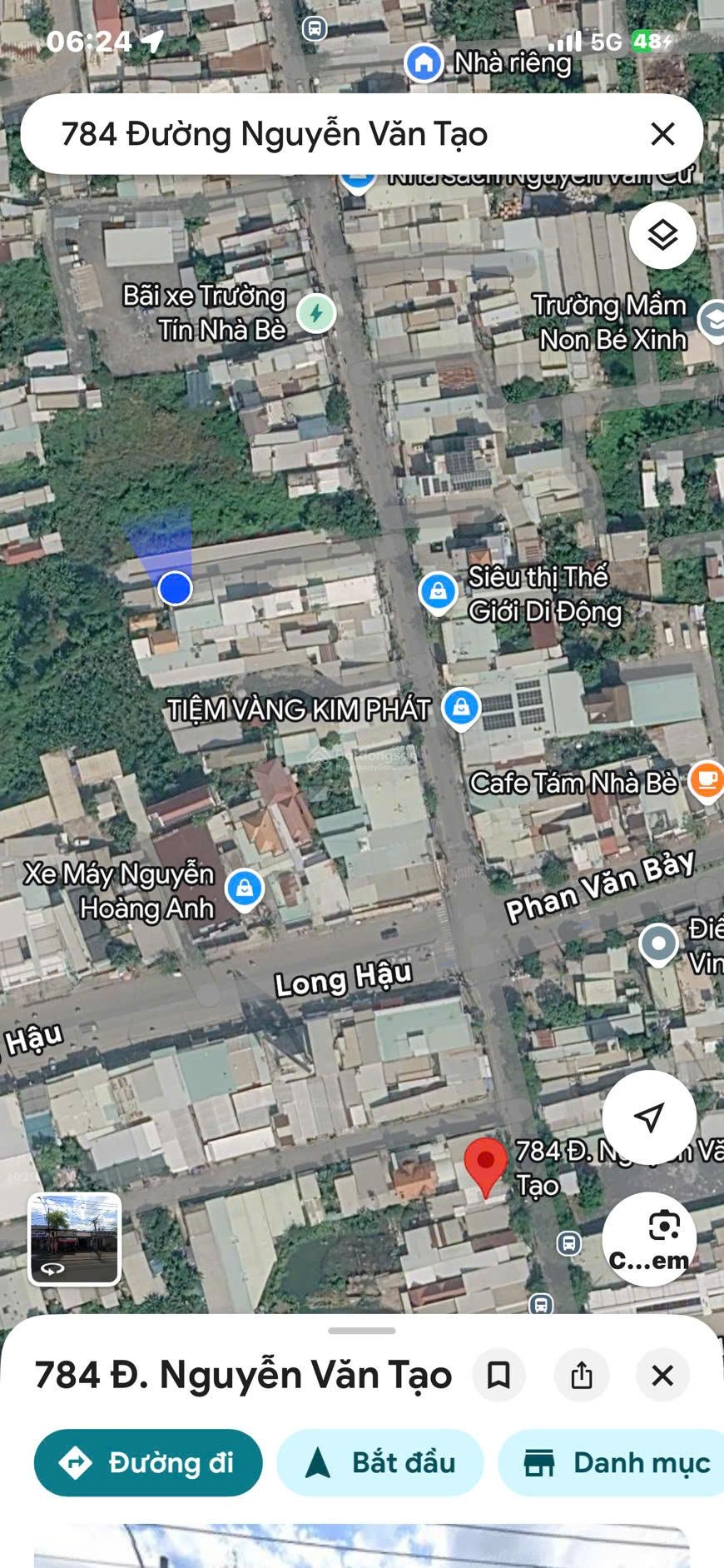The width and height of the screenshot is (724, 1568).
Task: Open Nhà riêng home marker
Action: coord(423,62)
